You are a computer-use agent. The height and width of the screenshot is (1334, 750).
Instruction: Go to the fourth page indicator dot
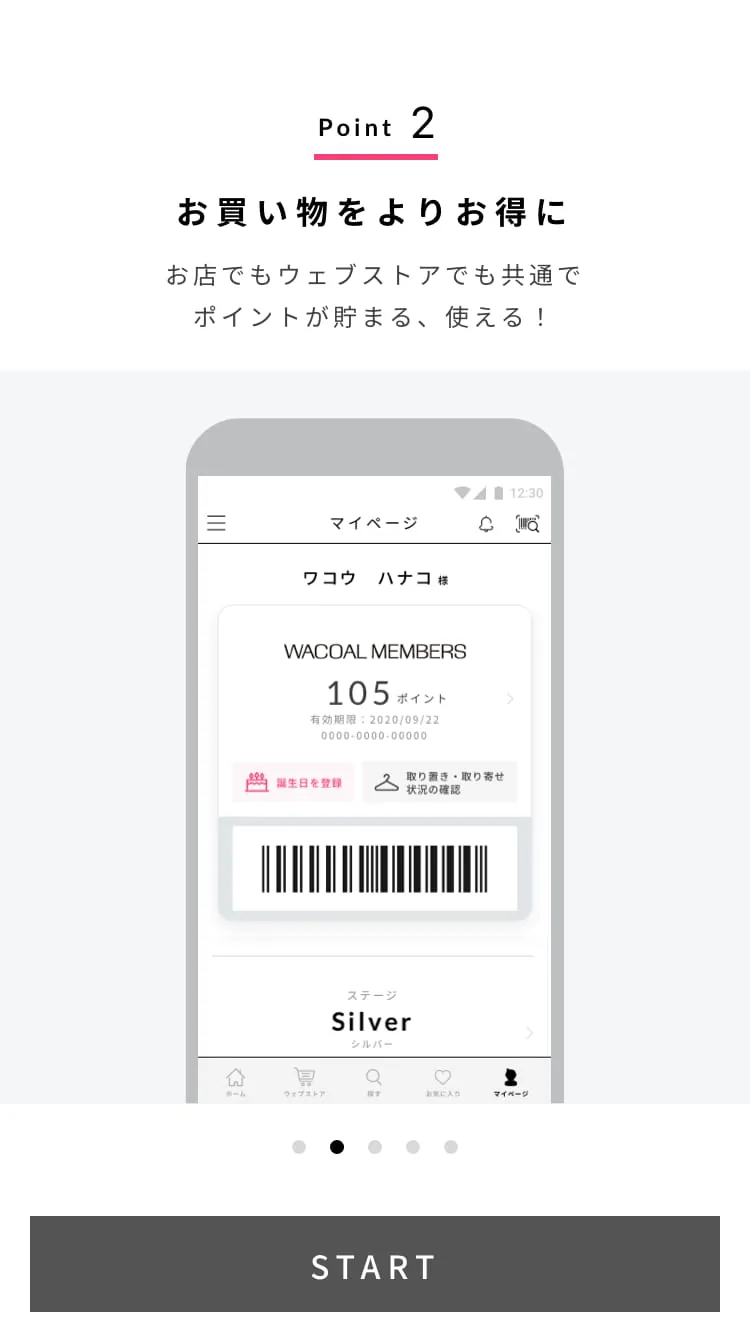[413, 1147]
